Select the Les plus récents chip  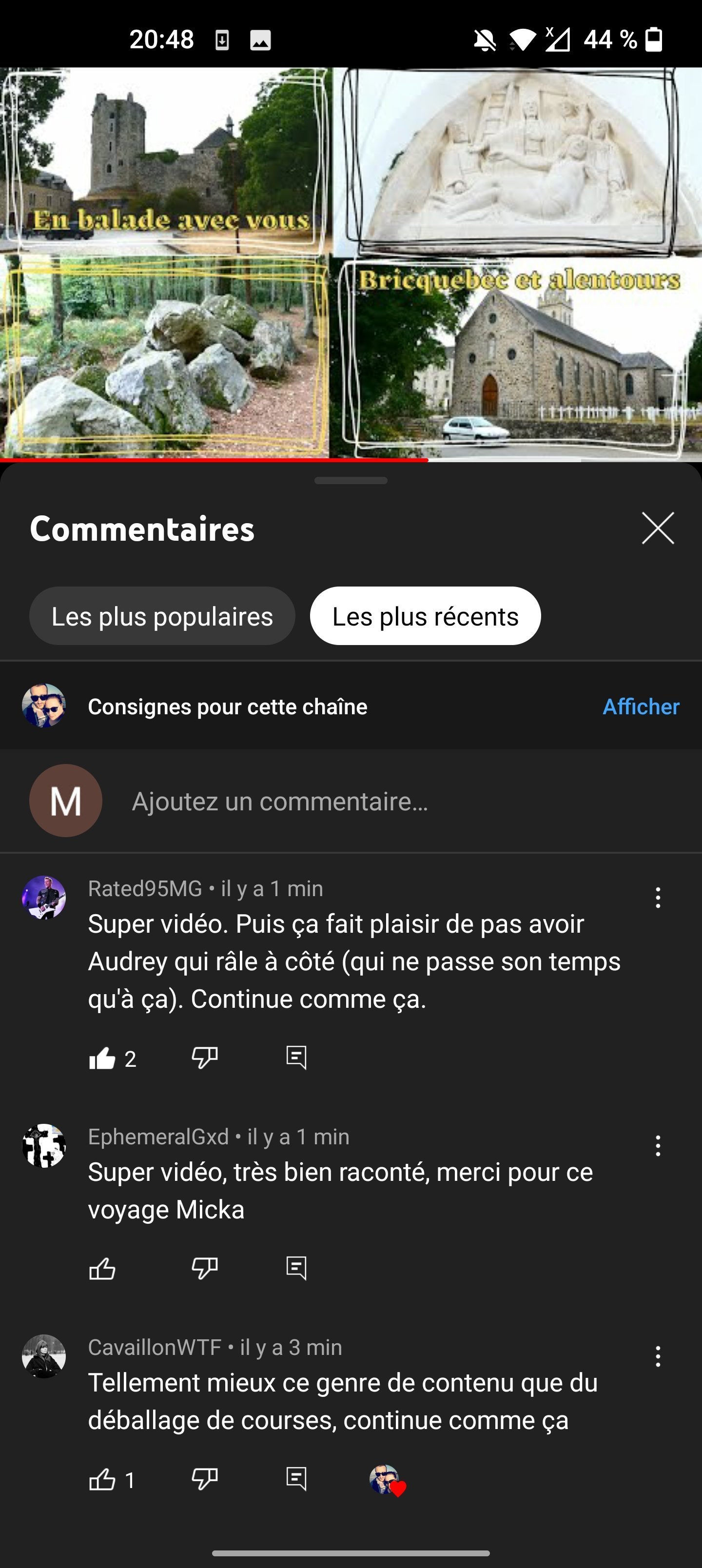[x=425, y=616]
